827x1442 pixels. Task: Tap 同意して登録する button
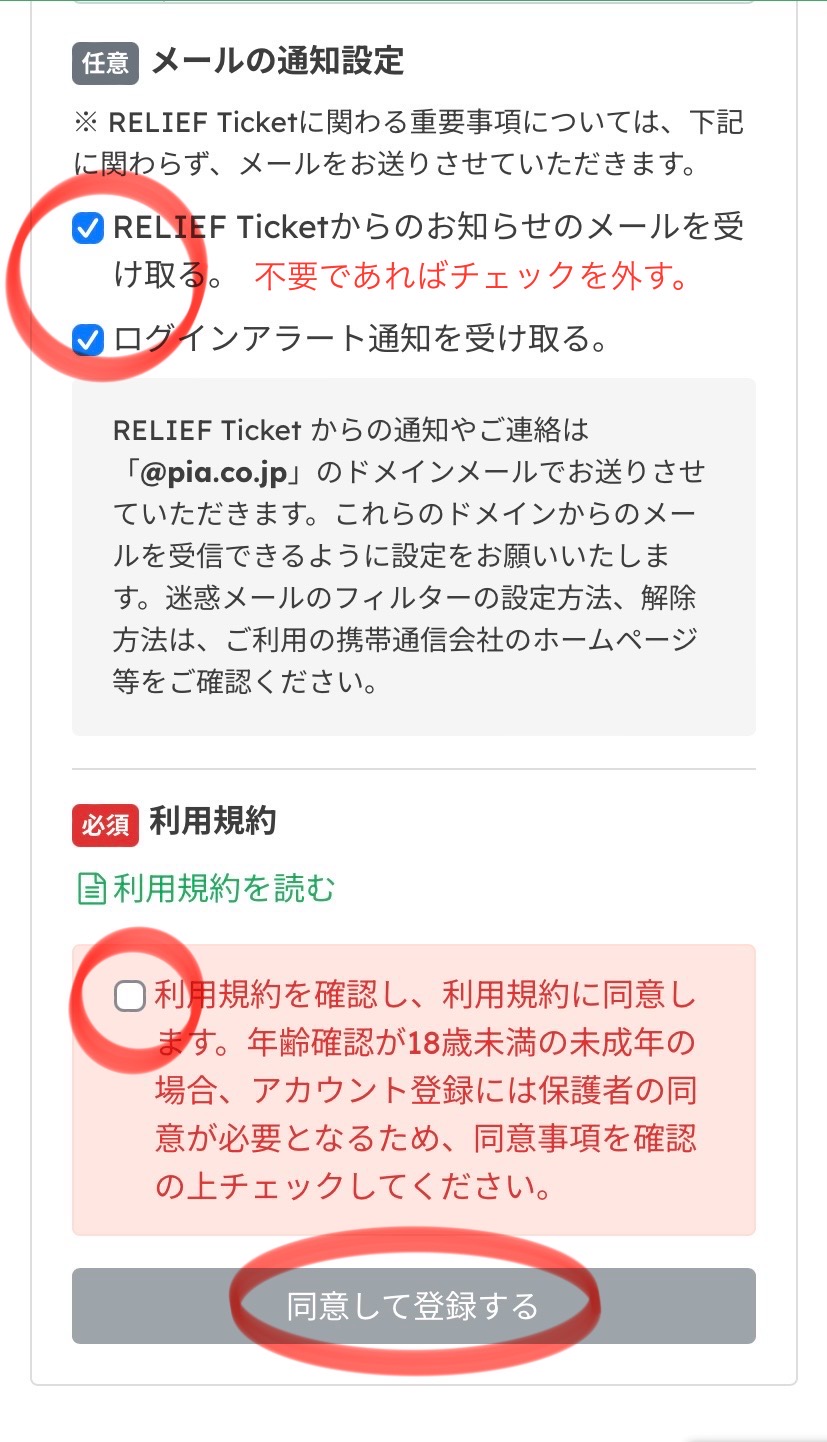pyautogui.click(x=413, y=1306)
